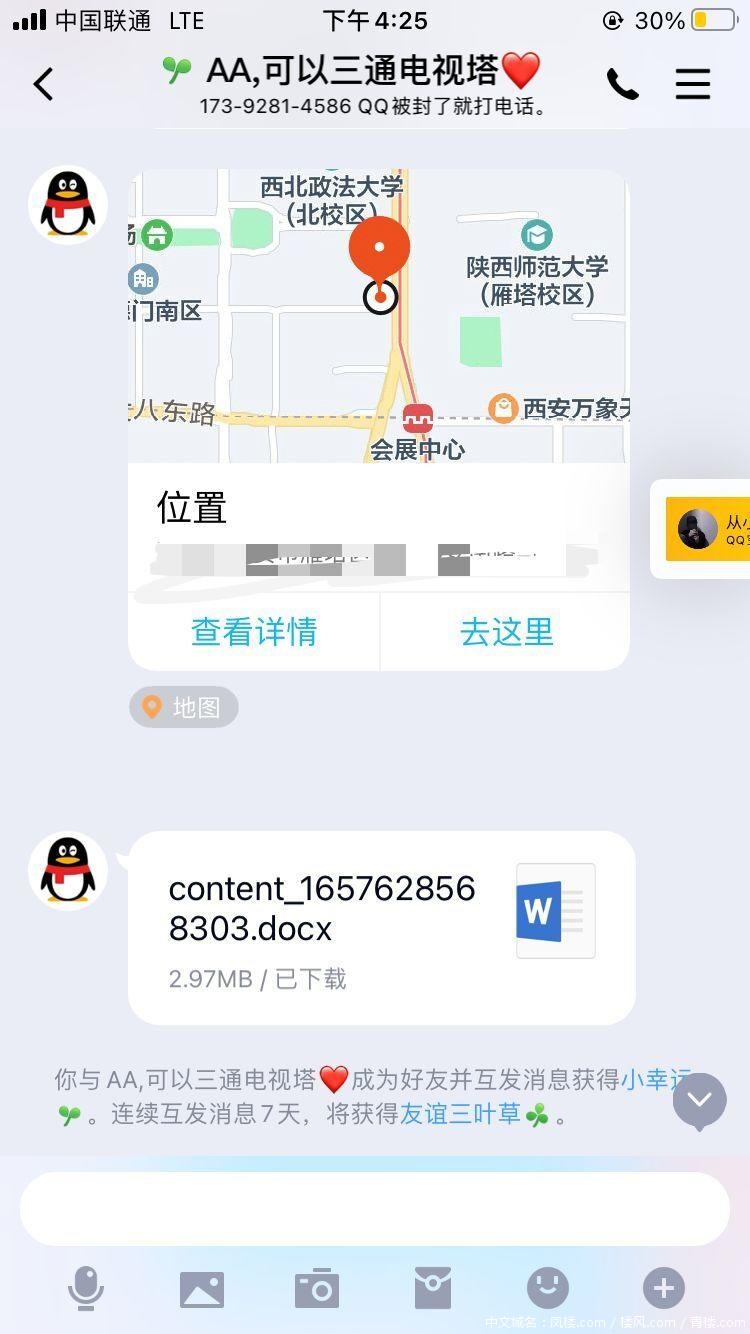The height and width of the screenshot is (1334, 750).
Task: Open more attachment options plus icon
Action: [663, 1289]
